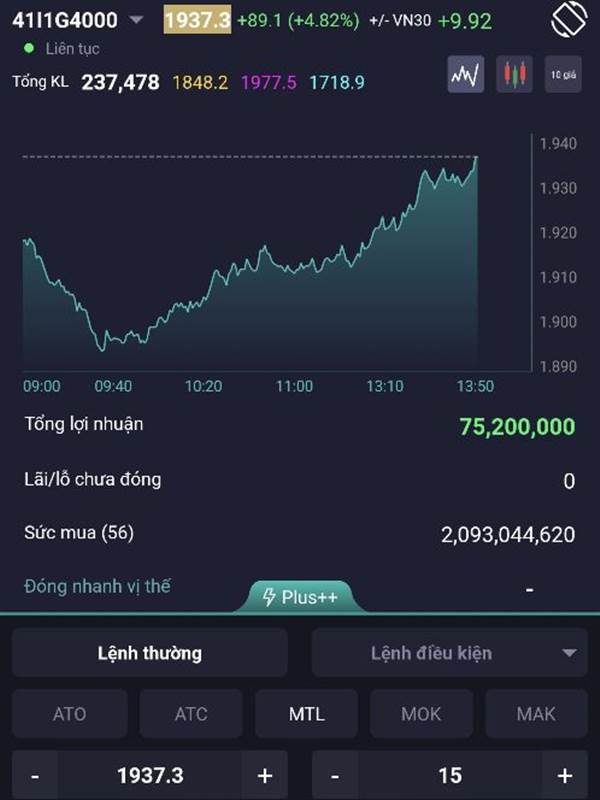Switch to the candlestick chart view
The width and height of the screenshot is (600, 800).
tap(514, 74)
